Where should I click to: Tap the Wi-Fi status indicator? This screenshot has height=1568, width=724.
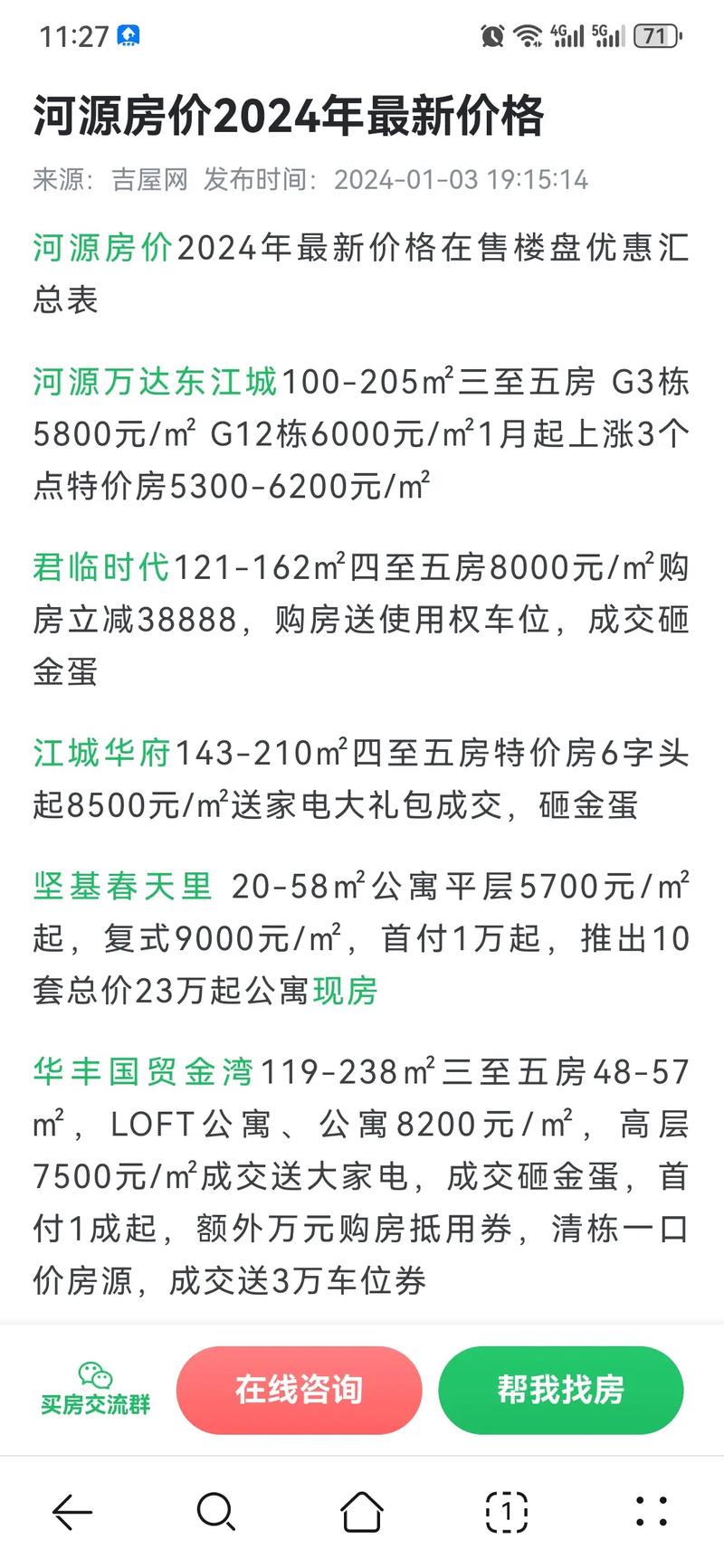click(x=529, y=34)
